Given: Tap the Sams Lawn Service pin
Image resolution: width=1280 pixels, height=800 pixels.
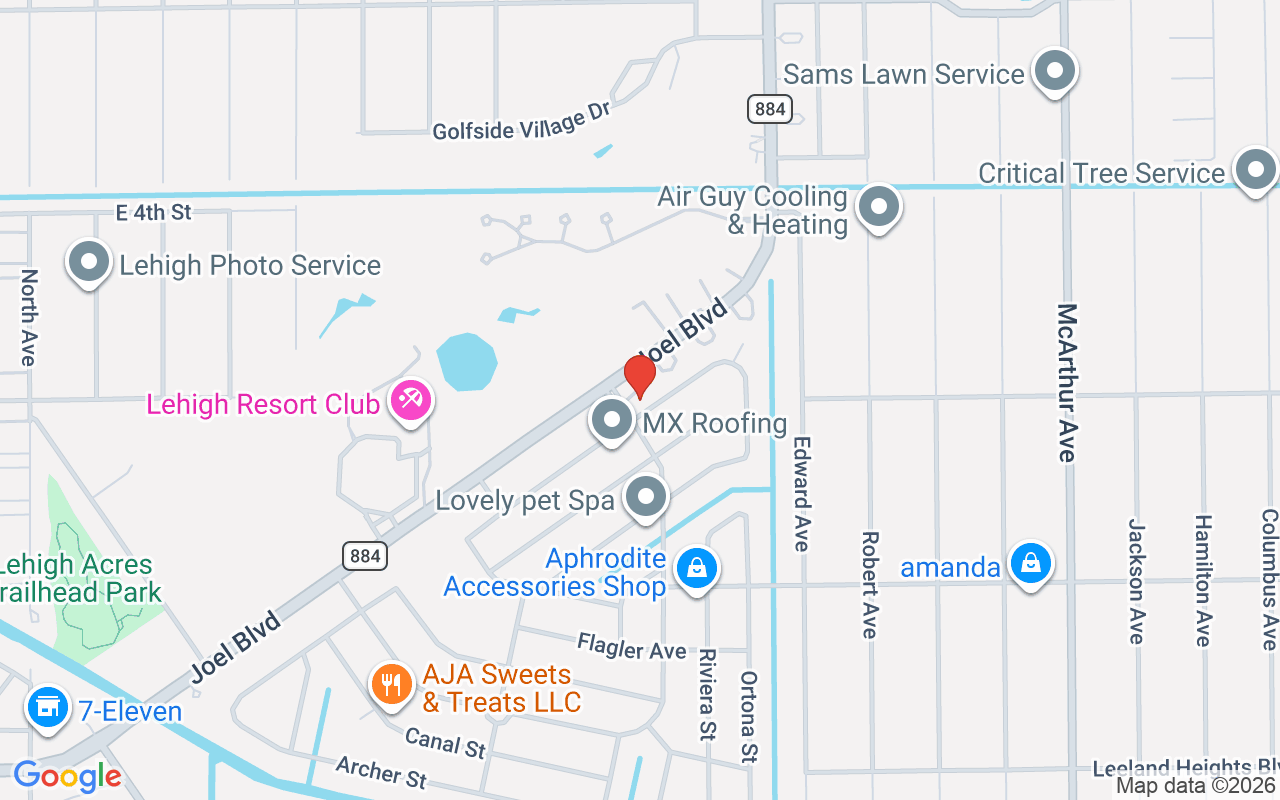Looking at the screenshot, I should [x=1053, y=71].
